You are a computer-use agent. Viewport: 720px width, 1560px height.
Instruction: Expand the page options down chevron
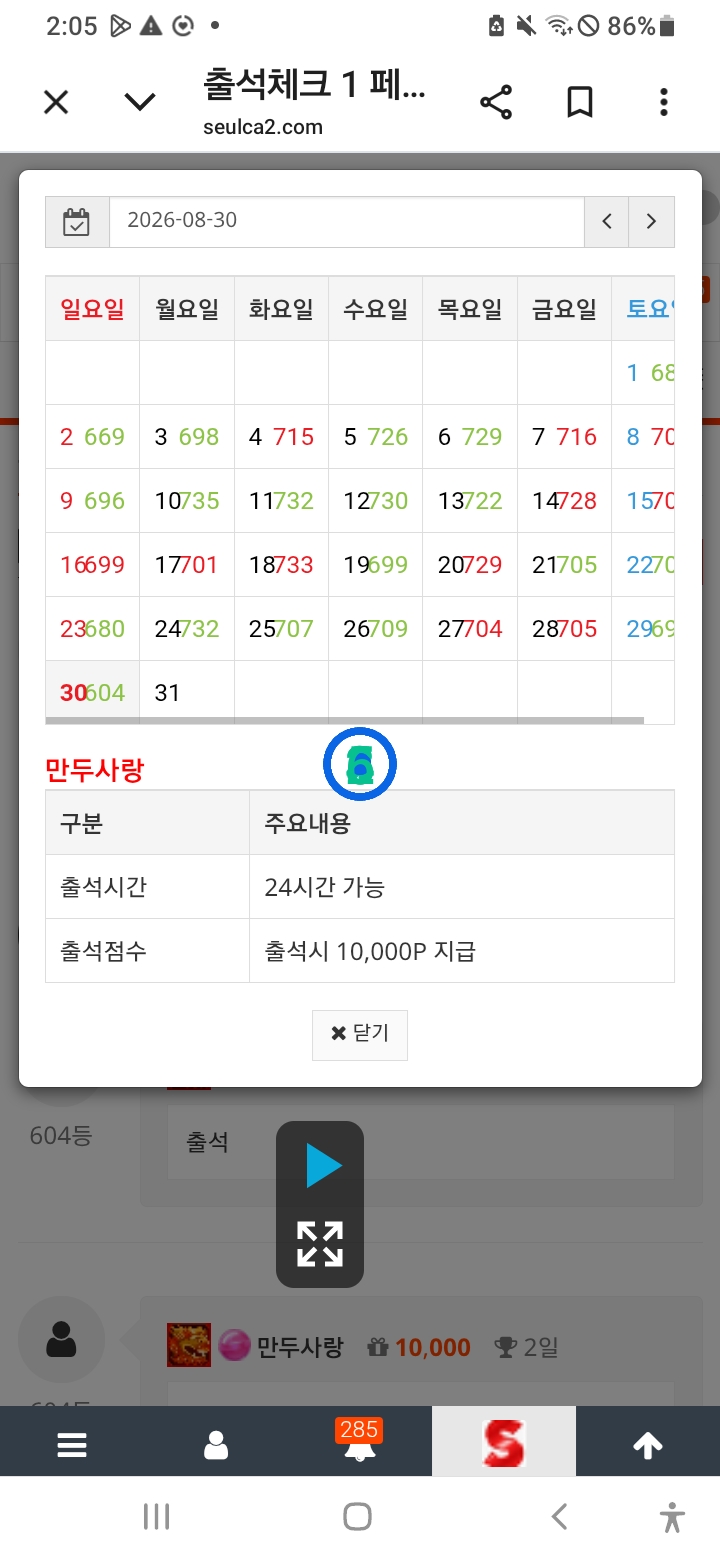click(140, 102)
